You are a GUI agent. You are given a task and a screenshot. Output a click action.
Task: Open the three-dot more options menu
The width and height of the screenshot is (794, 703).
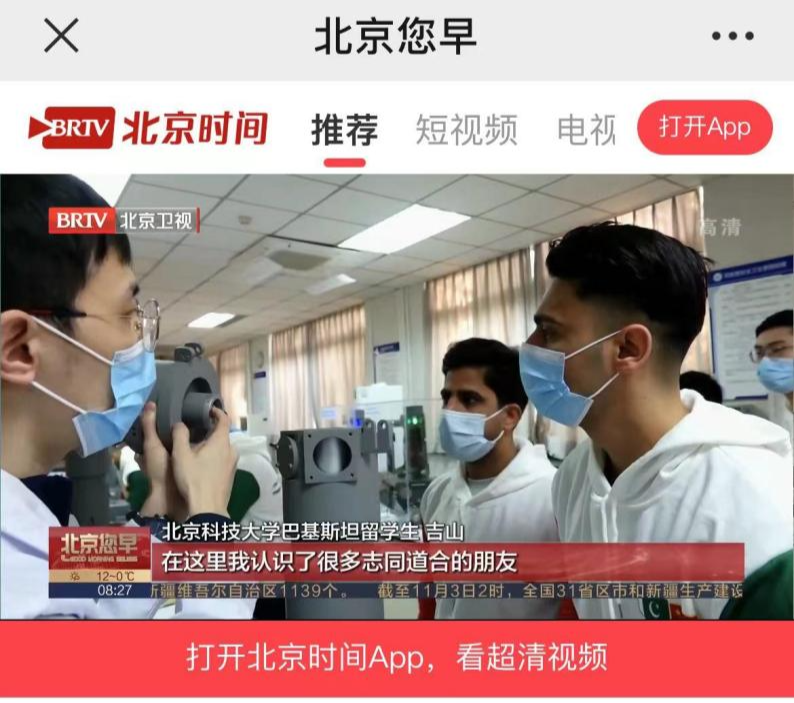[x=732, y=37]
